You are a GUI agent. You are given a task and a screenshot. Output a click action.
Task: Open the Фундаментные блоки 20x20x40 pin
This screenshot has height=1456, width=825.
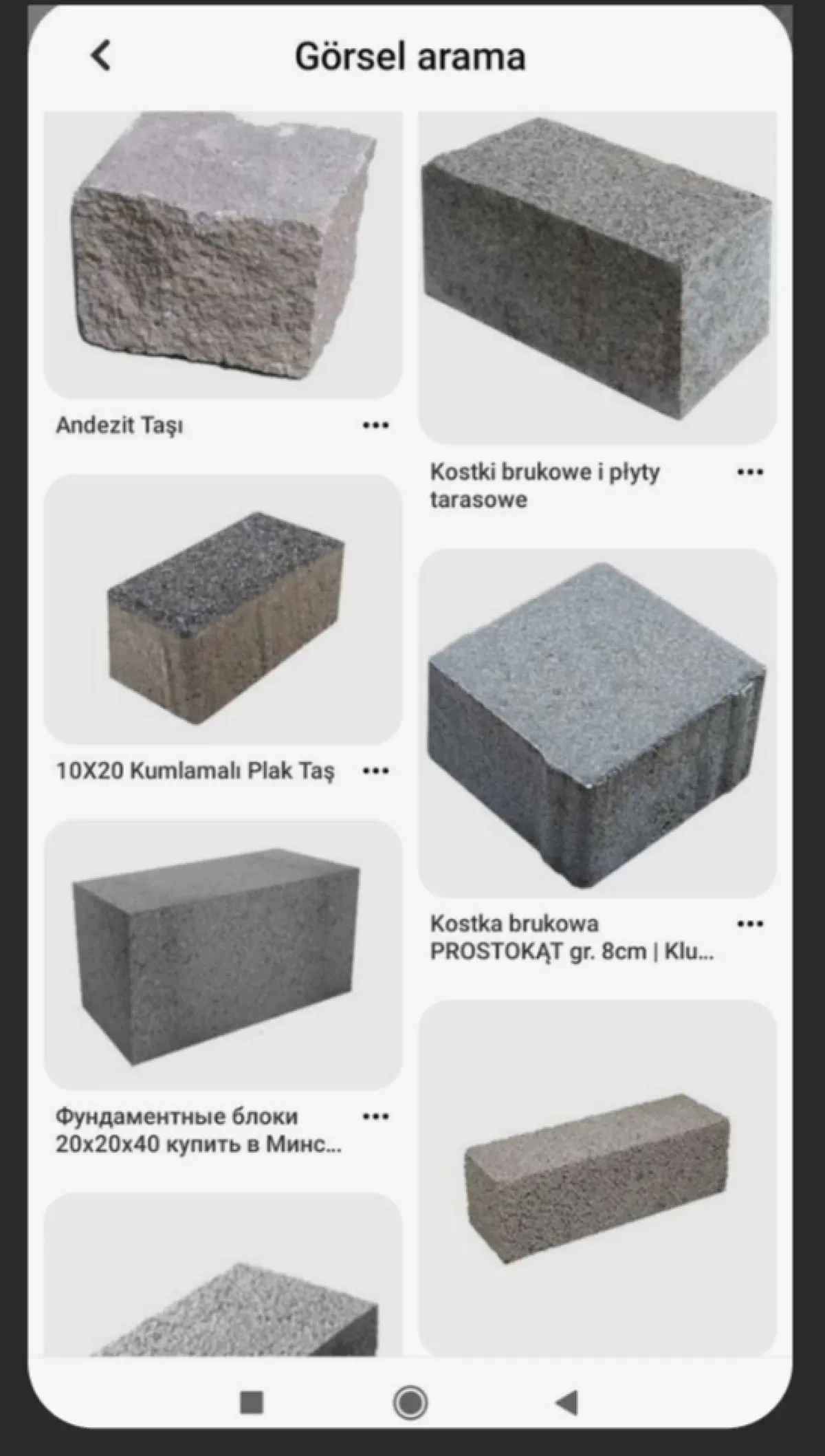(x=223, y=955)
